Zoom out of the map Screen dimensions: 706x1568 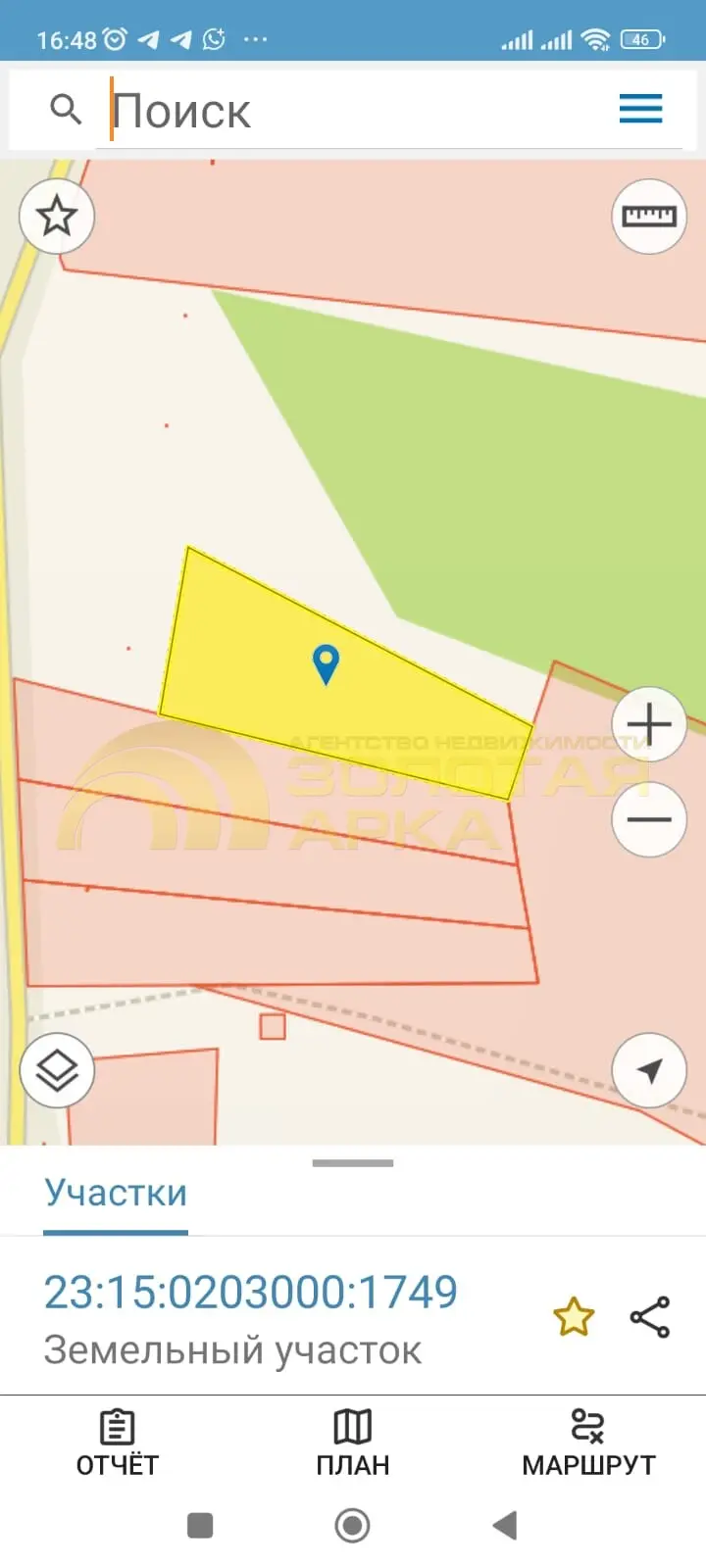(649, 819)
